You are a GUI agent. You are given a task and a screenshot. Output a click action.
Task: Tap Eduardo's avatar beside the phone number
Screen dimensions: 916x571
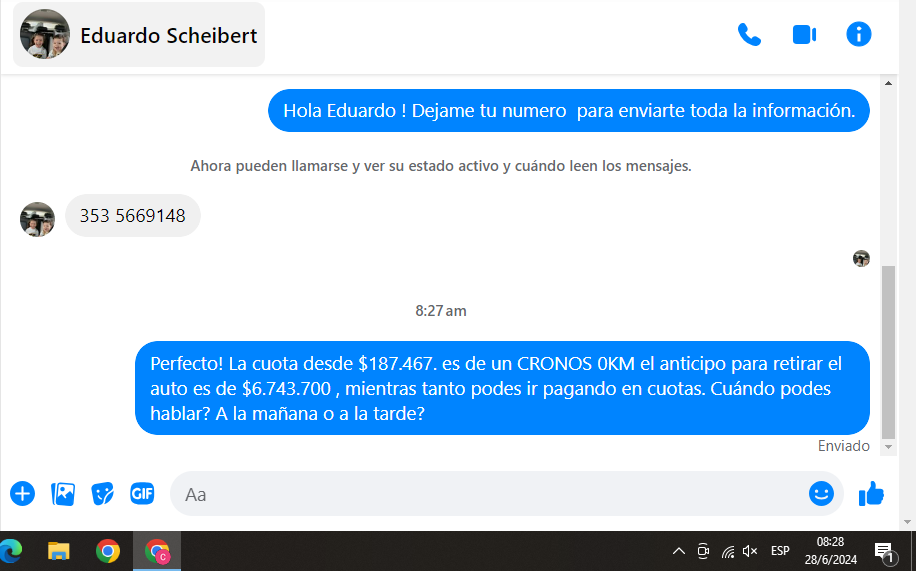coord(37,218)
